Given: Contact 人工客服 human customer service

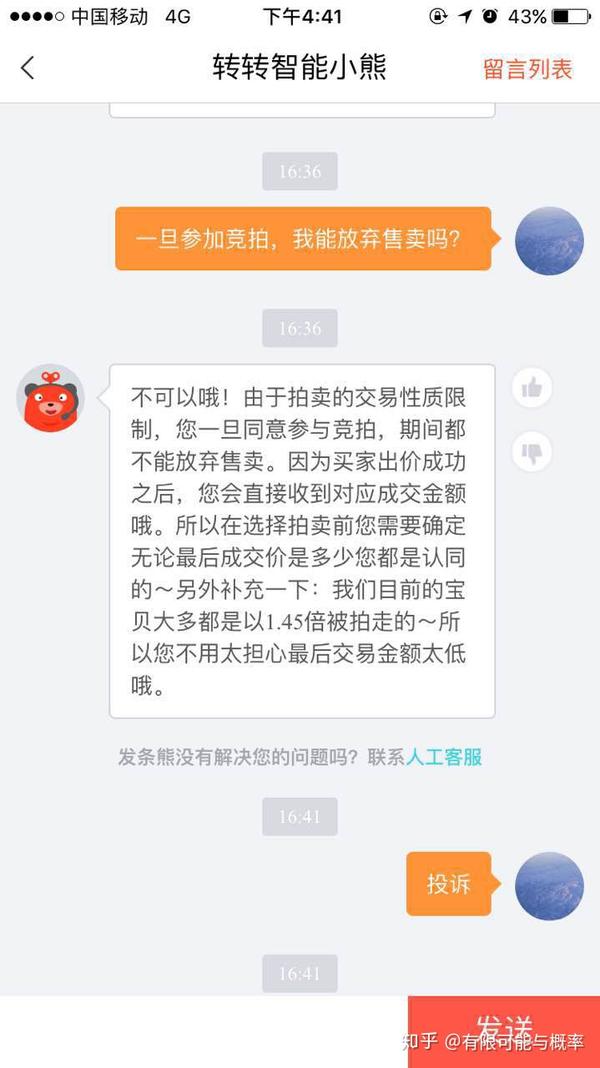Looking at the screenshot, I should pos(444,757).
